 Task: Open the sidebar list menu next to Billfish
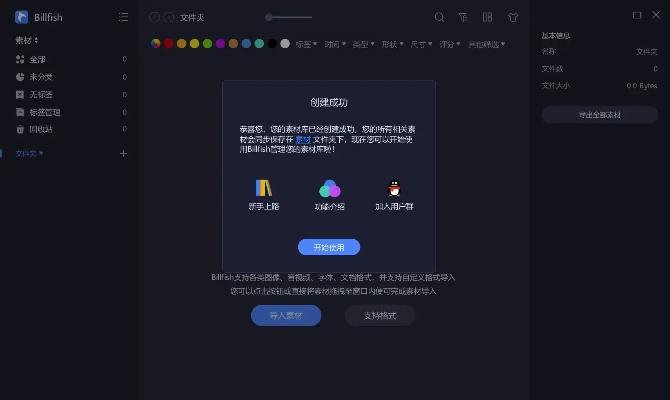(123, 17)
